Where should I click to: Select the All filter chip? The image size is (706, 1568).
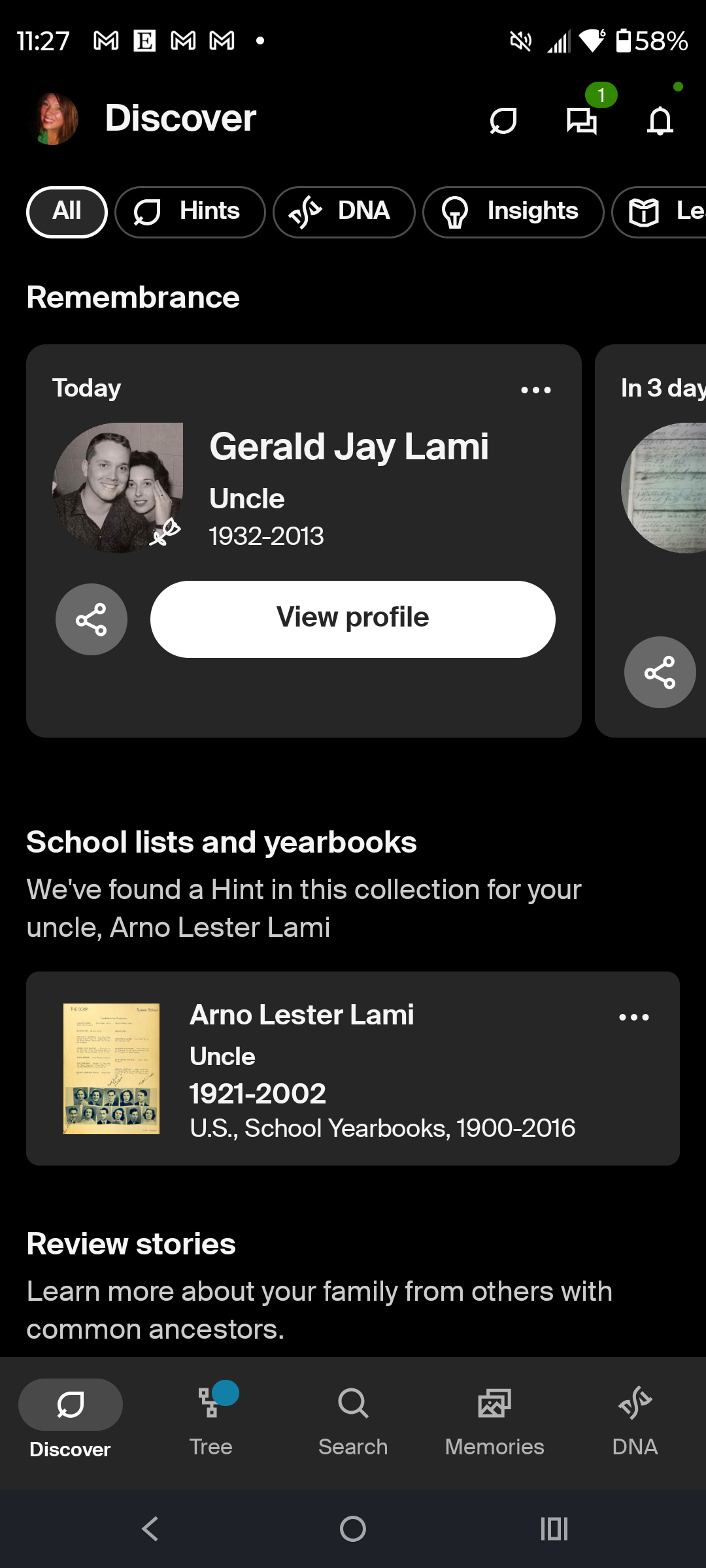[x=67, y=212]
